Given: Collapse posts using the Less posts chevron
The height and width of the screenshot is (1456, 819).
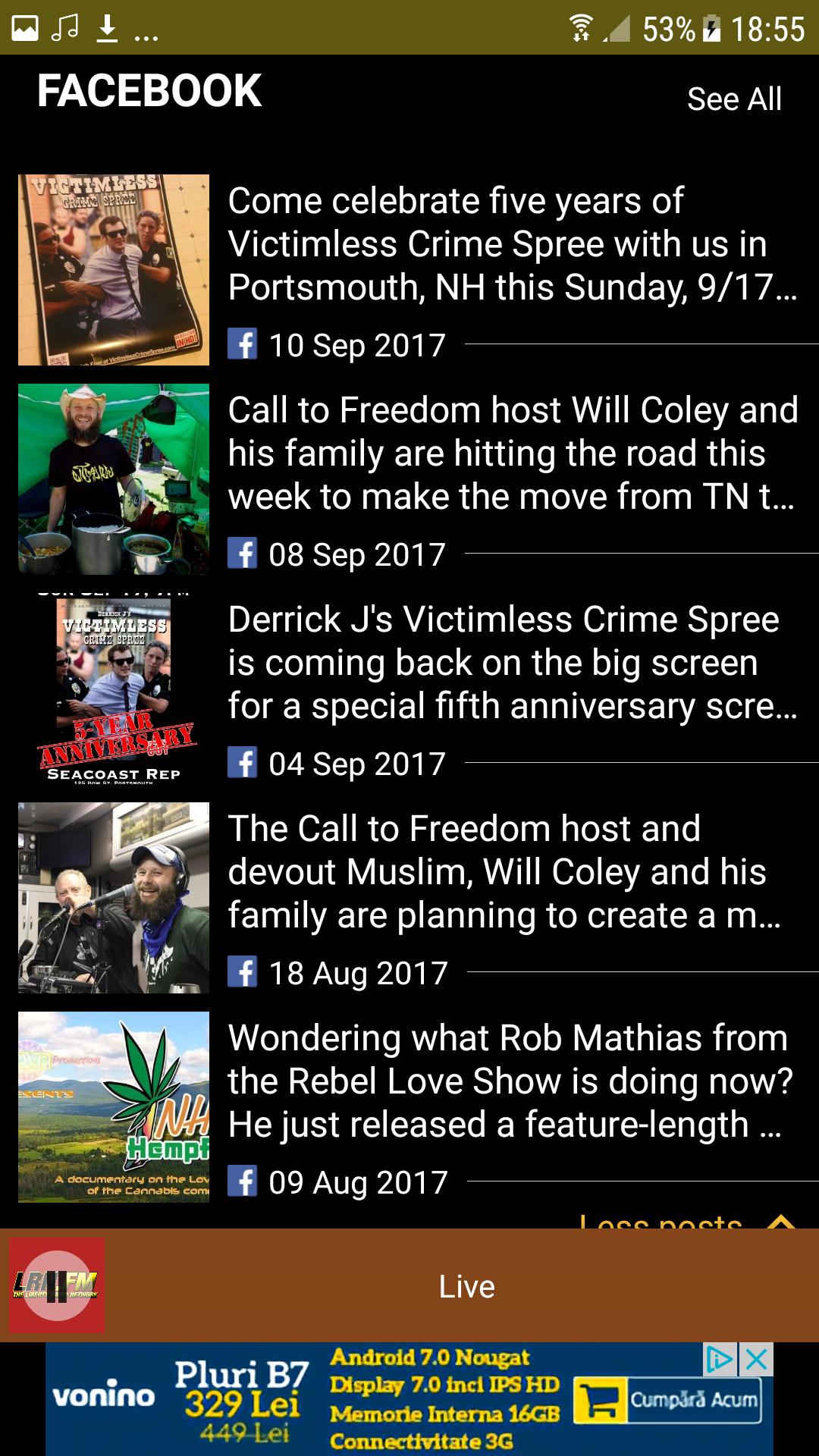Looking at the screenshot, I should (781, 1222).
